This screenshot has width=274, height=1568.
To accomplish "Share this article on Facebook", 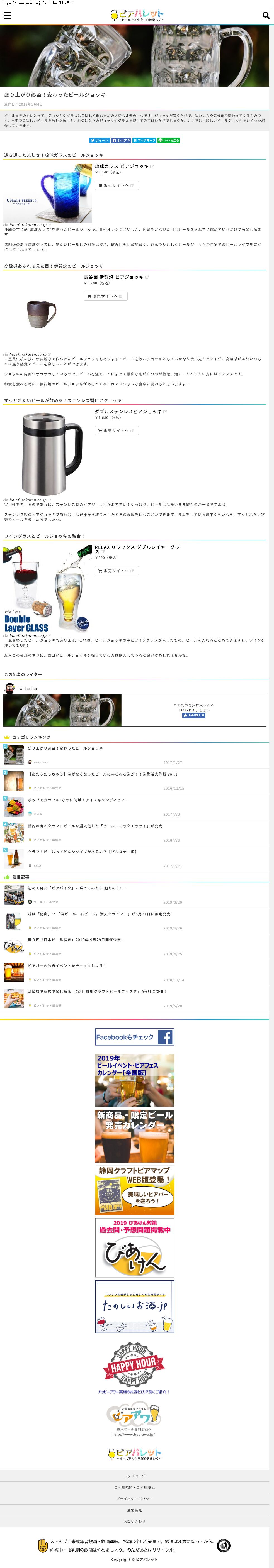I will point(121,141).
